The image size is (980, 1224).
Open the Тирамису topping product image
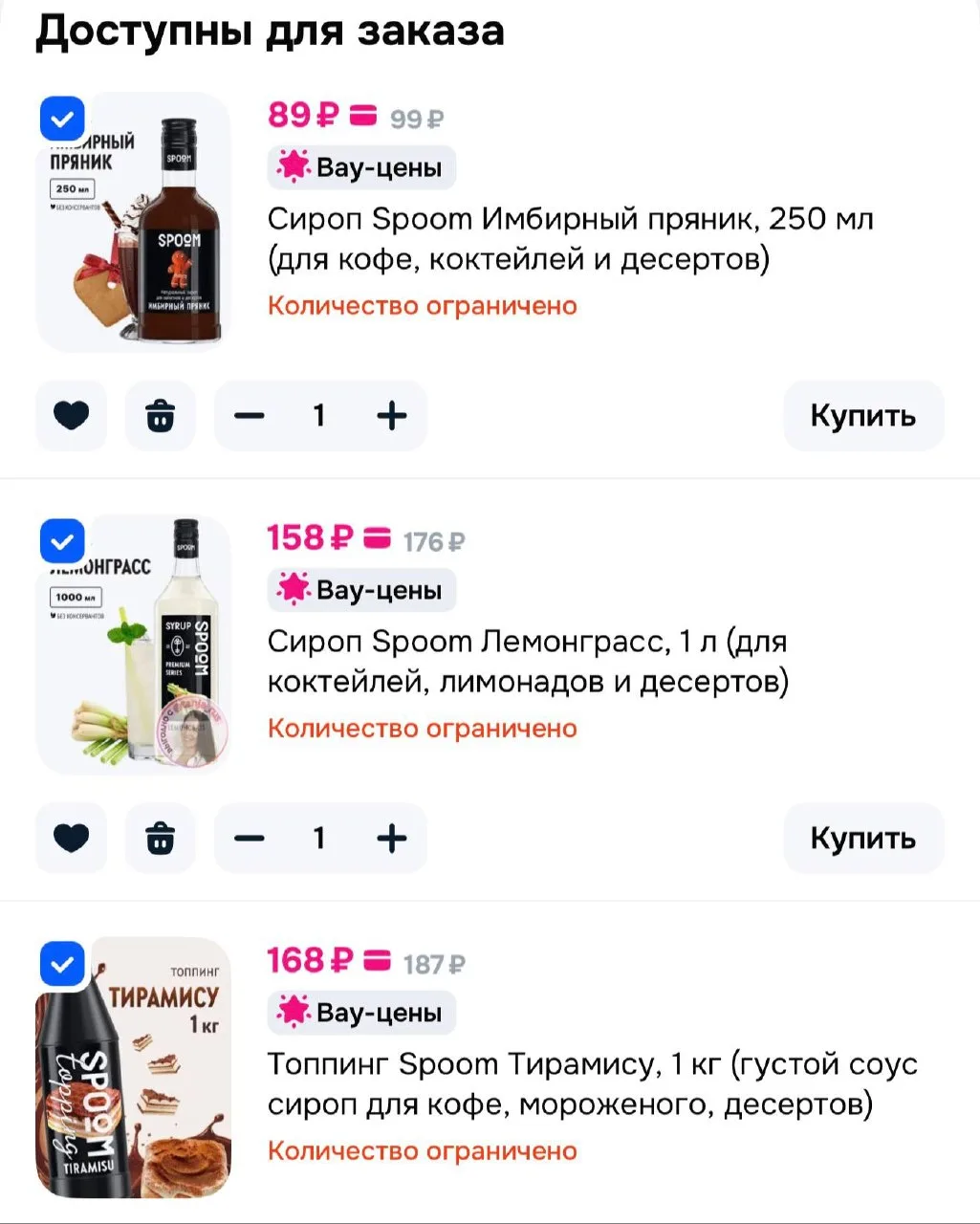(134, 1067)
